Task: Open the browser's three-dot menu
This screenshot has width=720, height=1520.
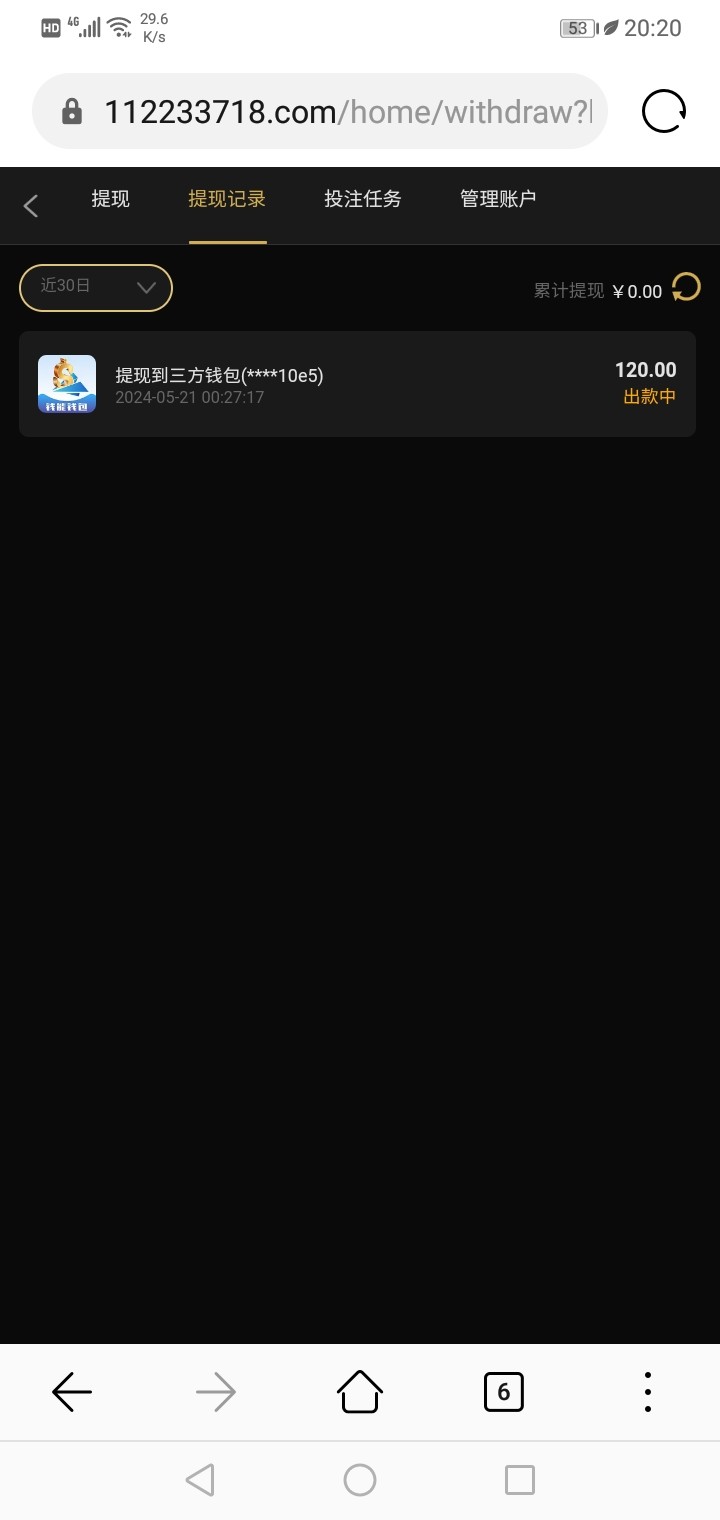Action: [648, 1391]
